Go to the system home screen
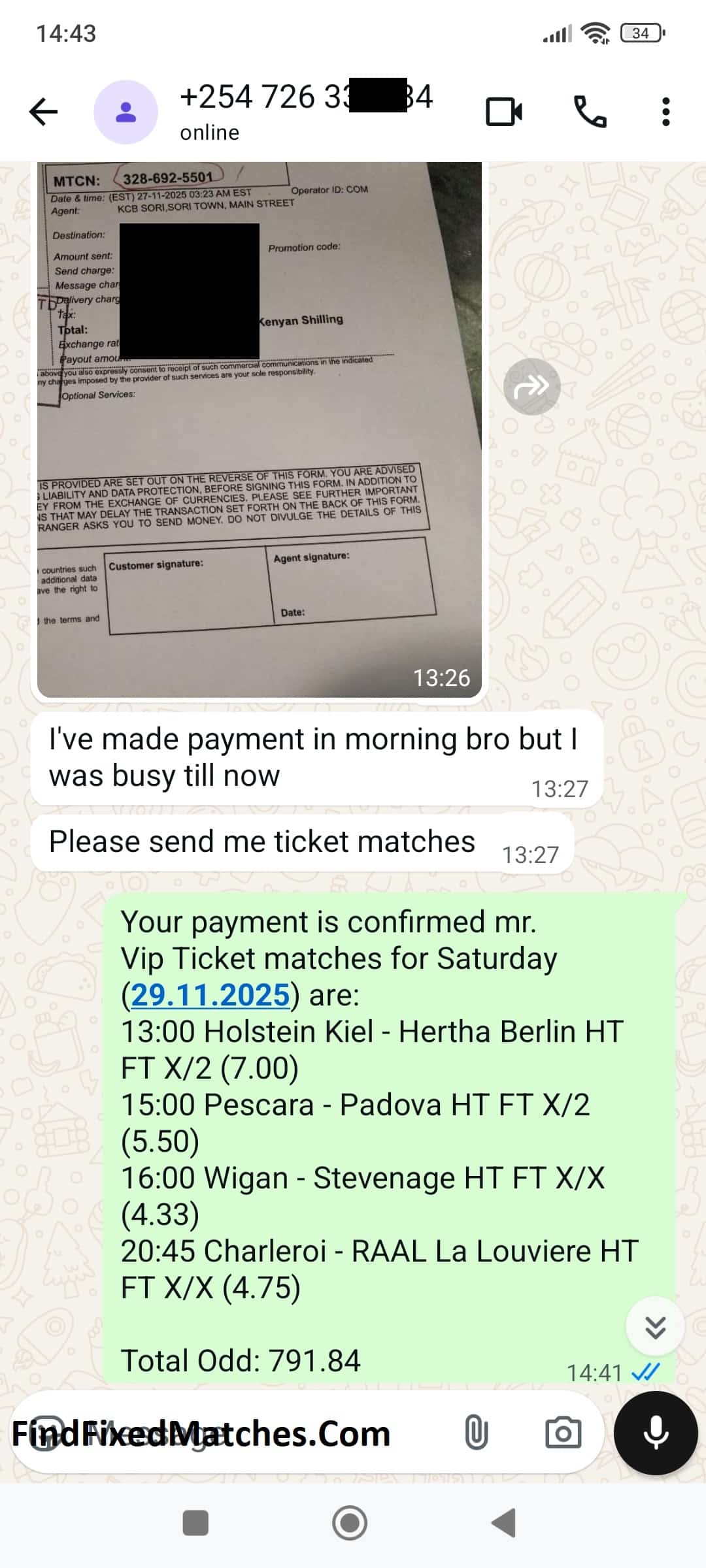 click(x=350, y=1523)
